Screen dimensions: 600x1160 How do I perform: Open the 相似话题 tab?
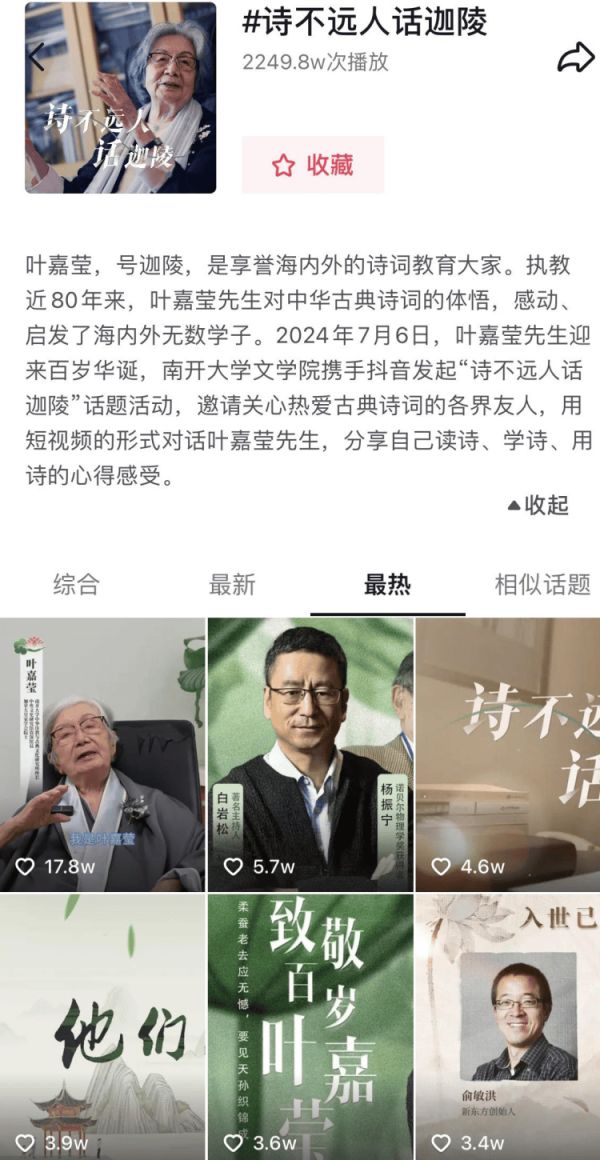click(542, 585)
